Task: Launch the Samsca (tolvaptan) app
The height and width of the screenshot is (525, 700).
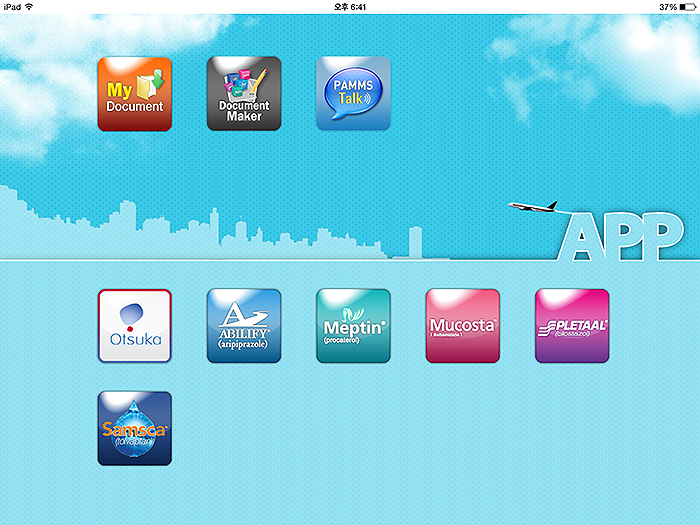Action: (x=134, y=428)
